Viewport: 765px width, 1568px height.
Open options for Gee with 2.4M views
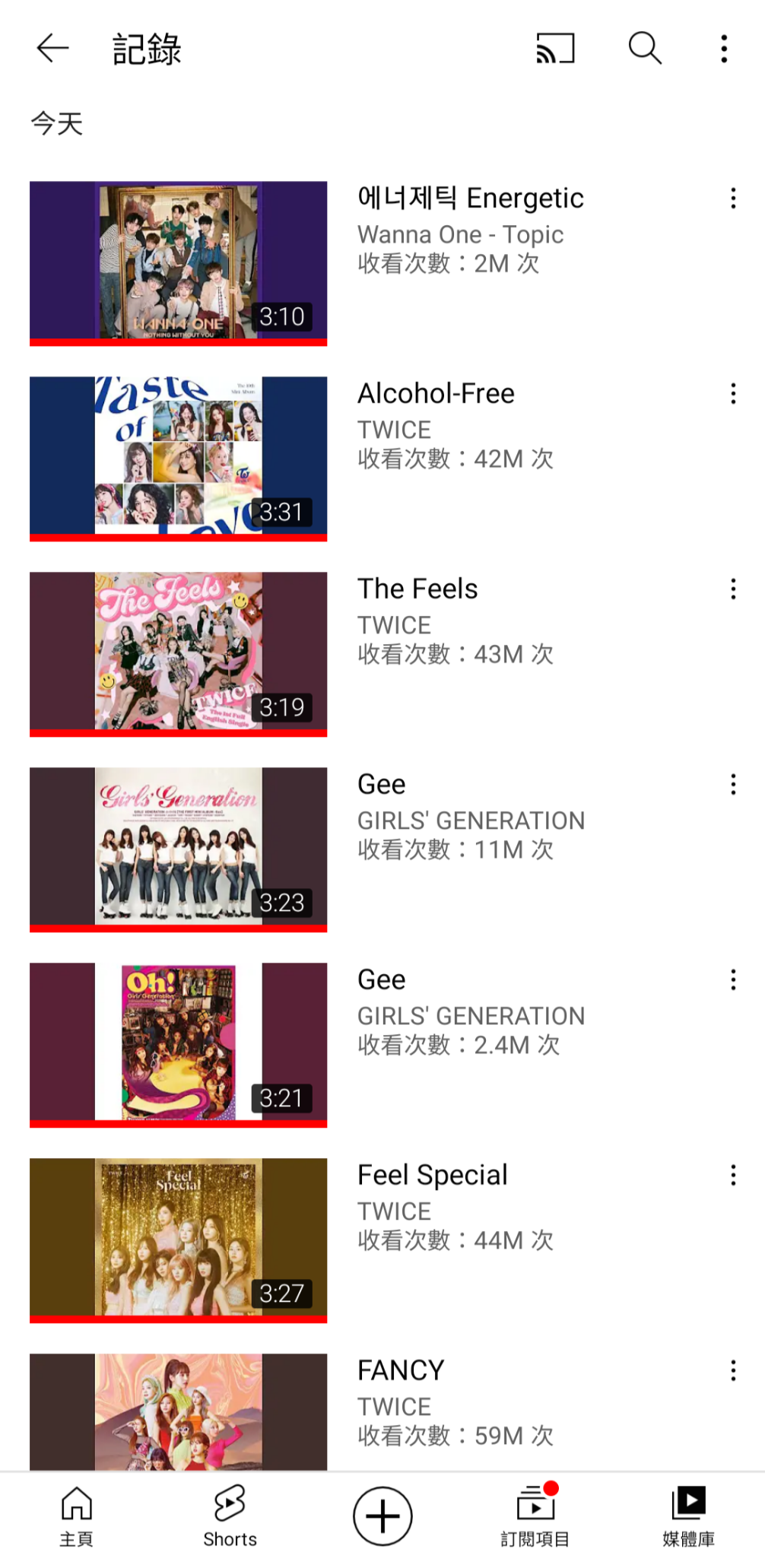click(733, 980)
